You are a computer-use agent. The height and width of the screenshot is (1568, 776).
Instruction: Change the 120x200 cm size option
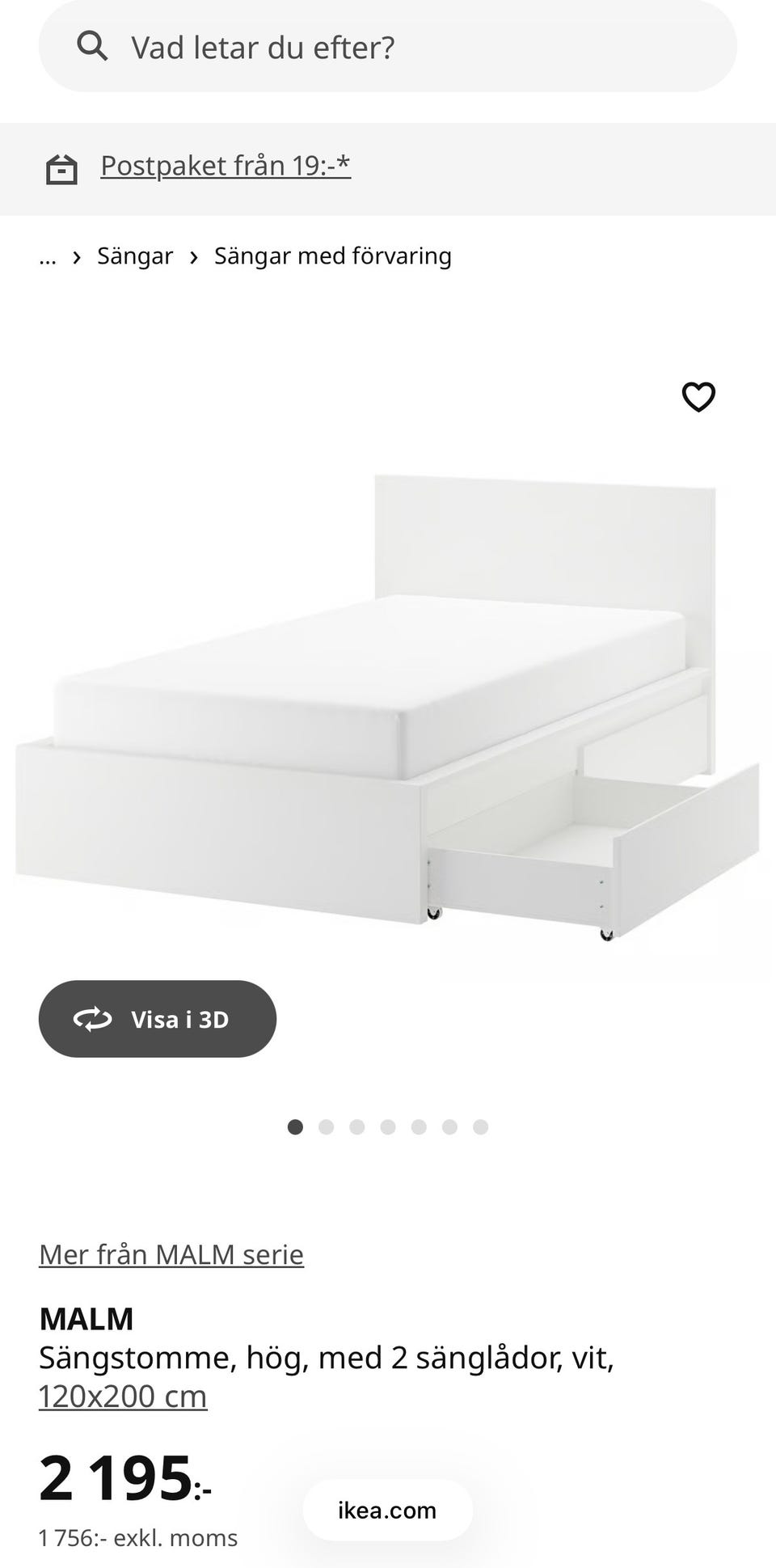pyautogui.click(x=123, y=1397)
